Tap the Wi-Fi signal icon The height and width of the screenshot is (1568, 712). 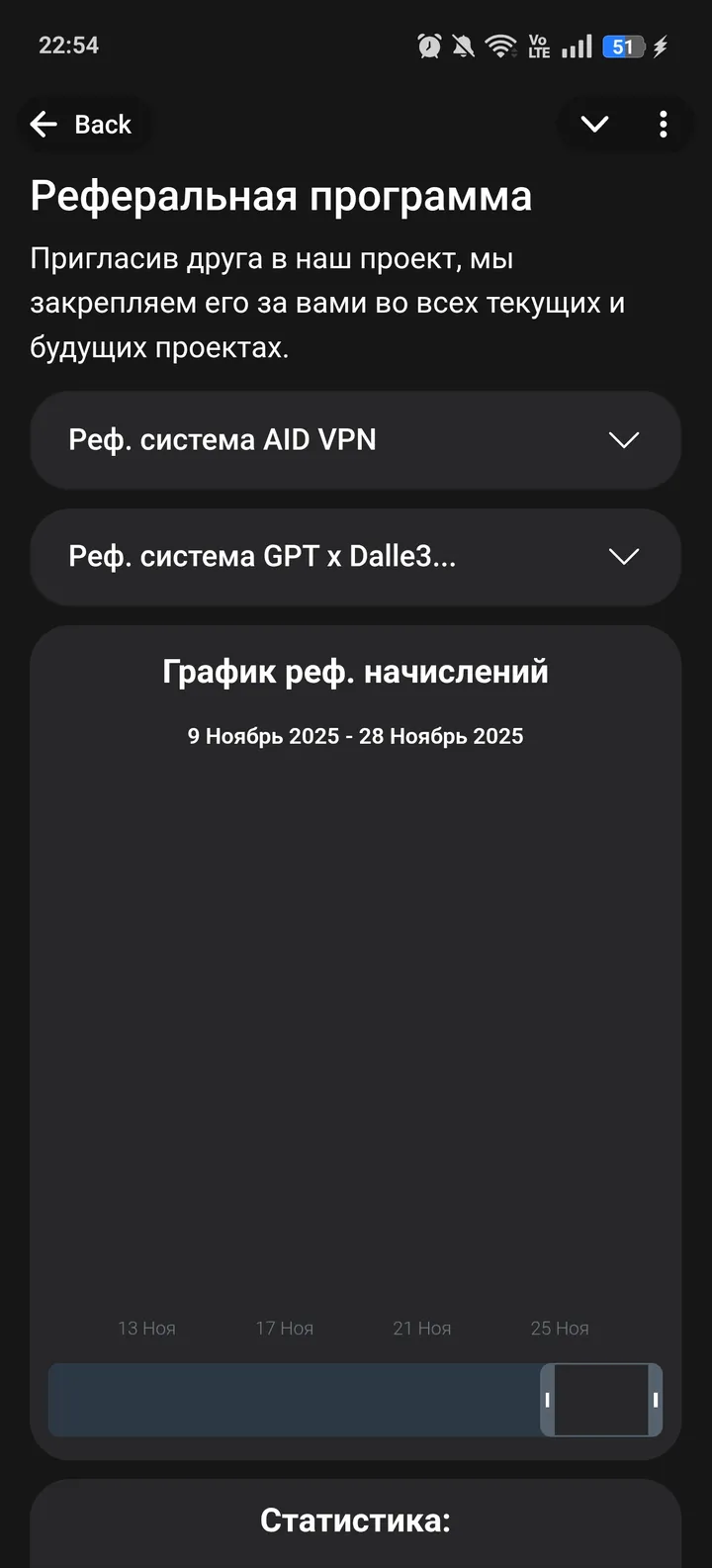[x=502, y=45]
